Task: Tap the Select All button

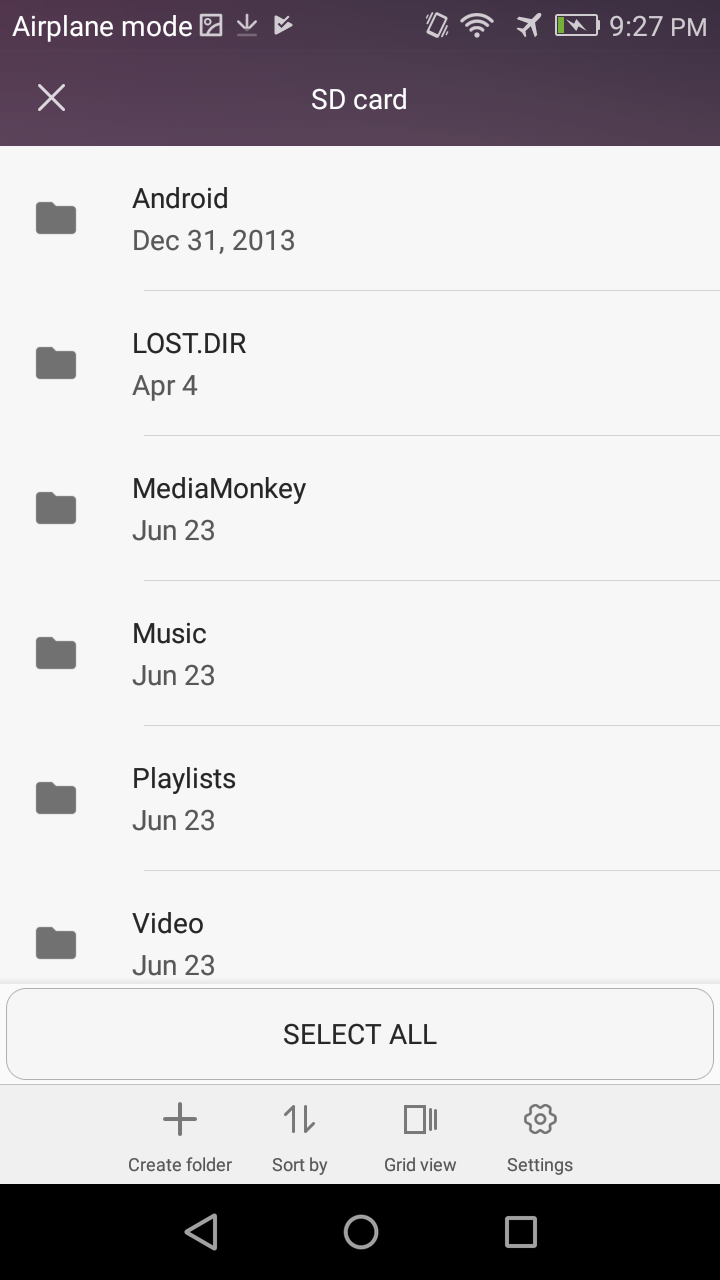Action: click(x=360, y=1034)
